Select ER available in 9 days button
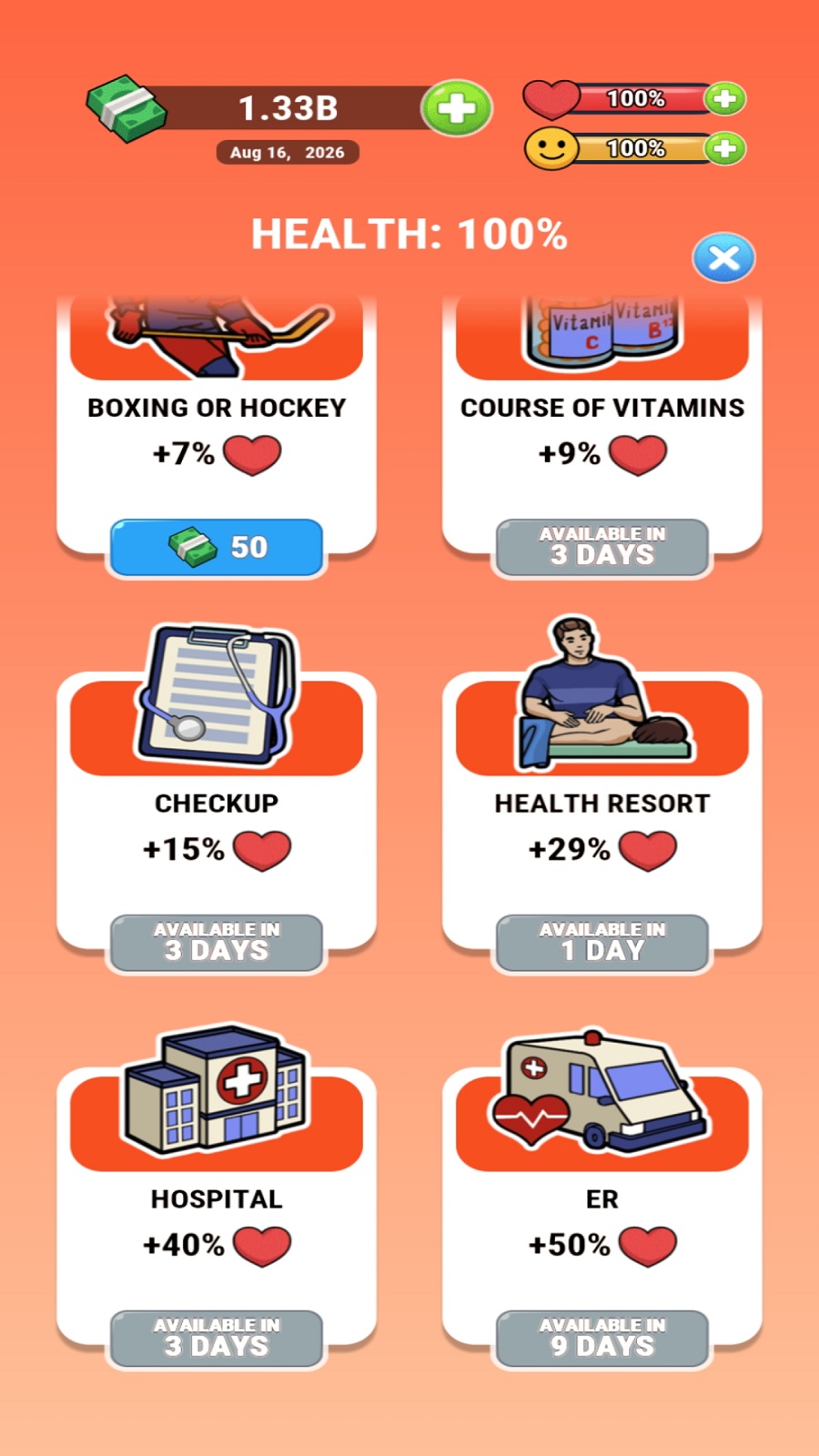819x1456 pixels. pos(602,1339)
